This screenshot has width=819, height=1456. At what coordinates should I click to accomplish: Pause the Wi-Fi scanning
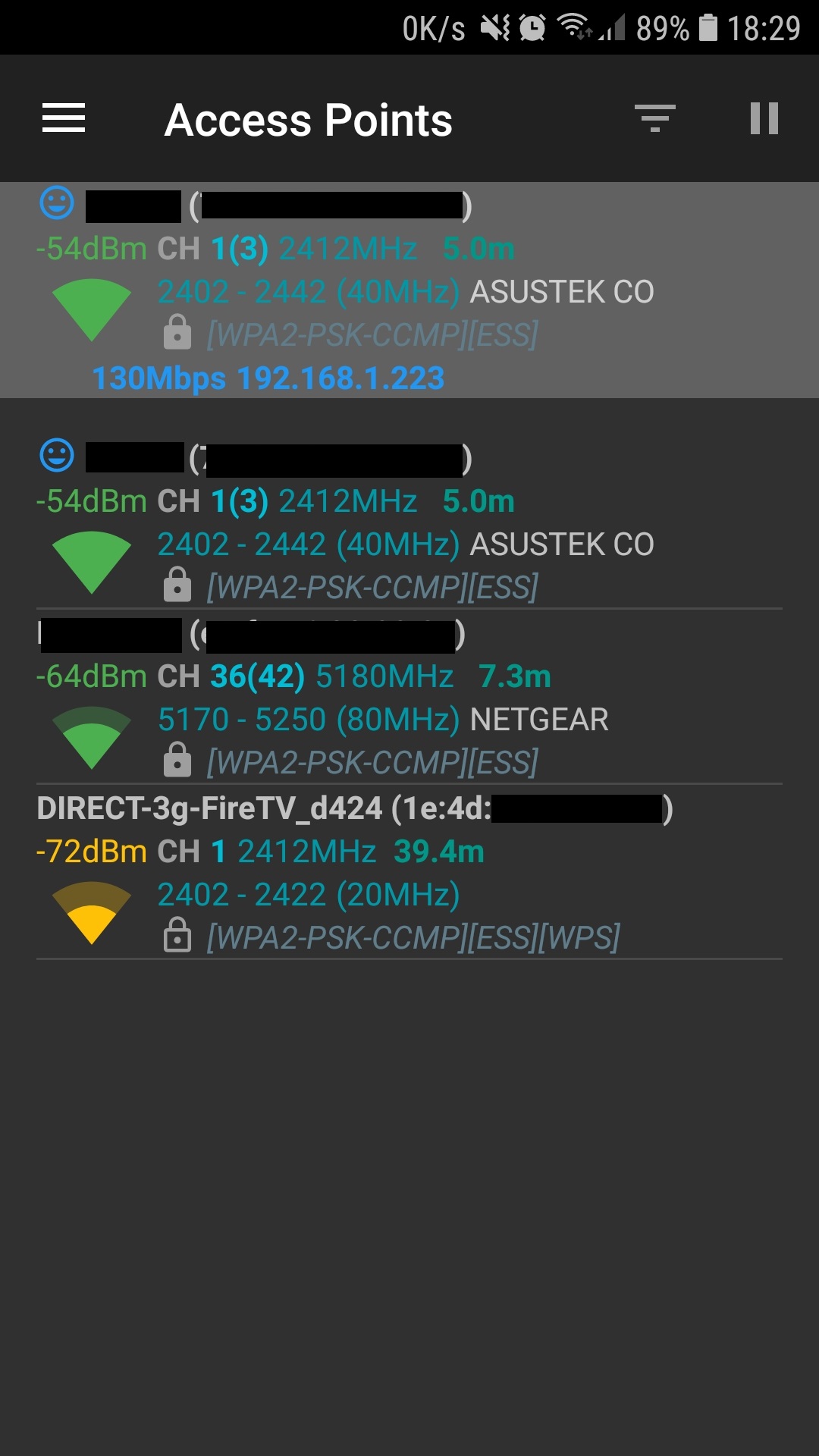(x=764, y=118)
